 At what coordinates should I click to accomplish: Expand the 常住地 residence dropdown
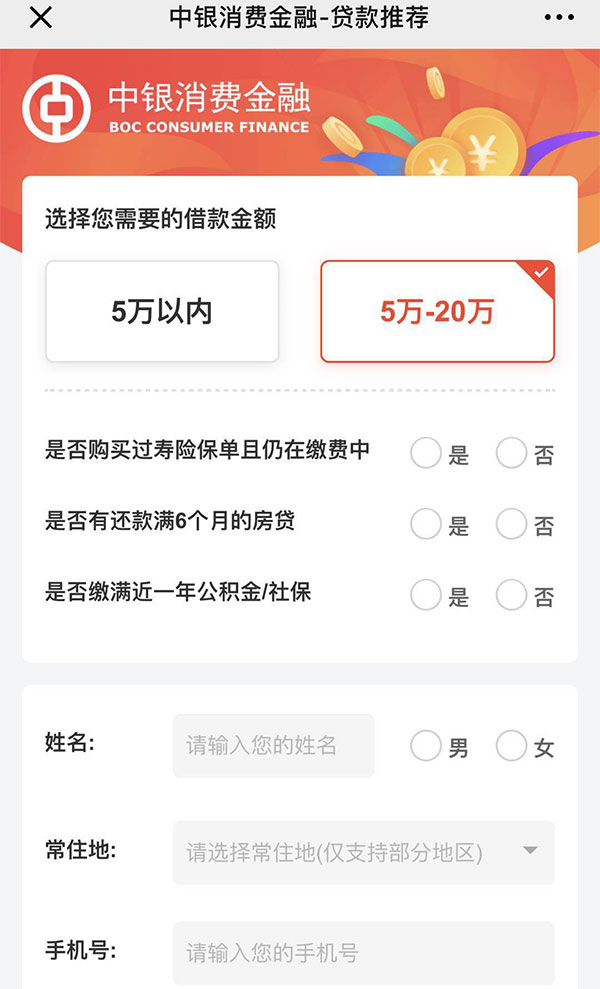coord(363,852)
